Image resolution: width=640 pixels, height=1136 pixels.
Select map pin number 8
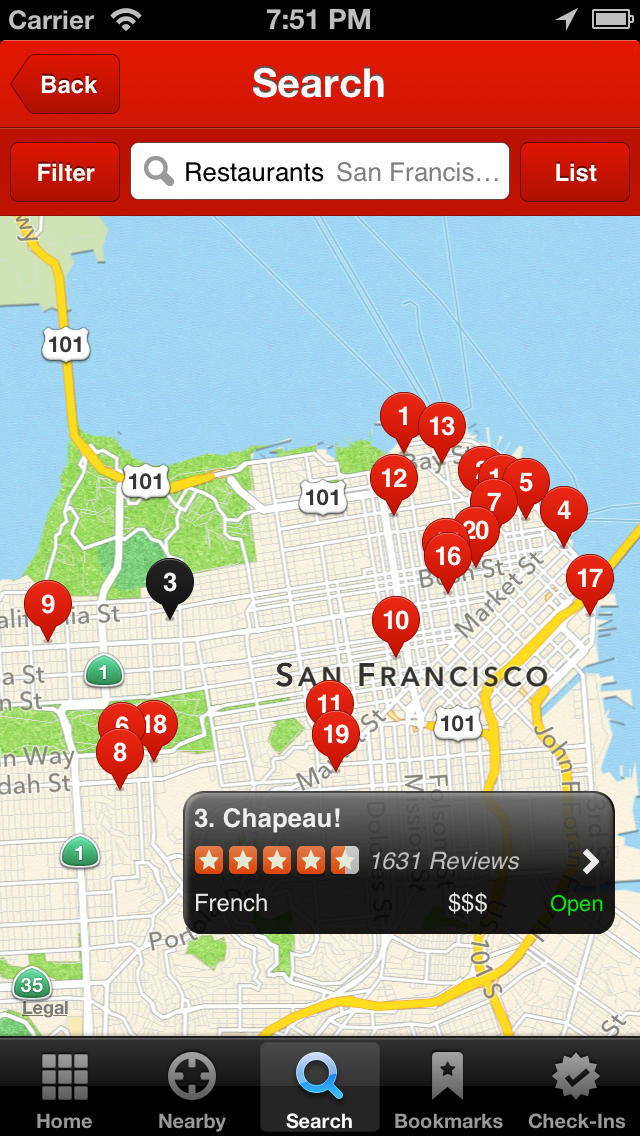pos(119,752)
